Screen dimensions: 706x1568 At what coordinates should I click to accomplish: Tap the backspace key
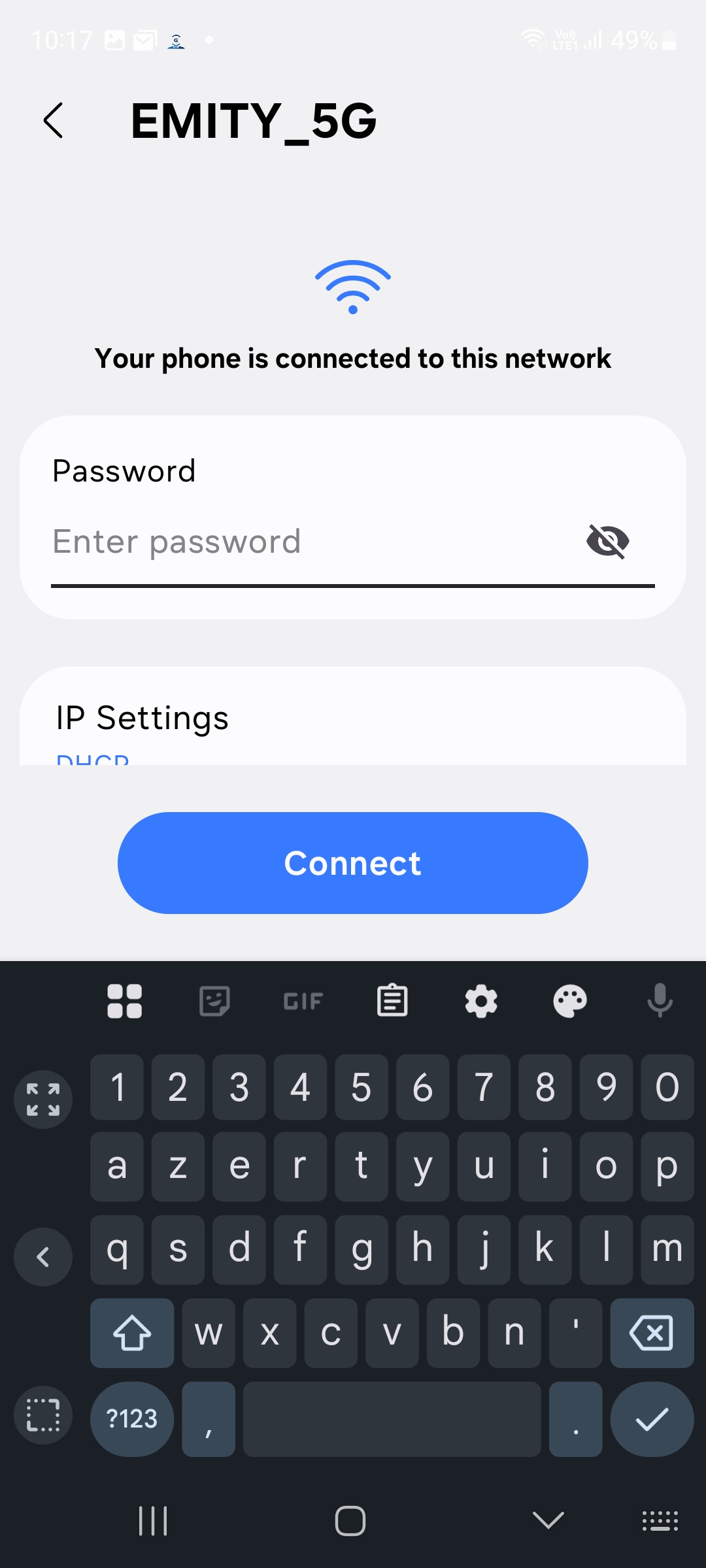tap(652, 1333)
